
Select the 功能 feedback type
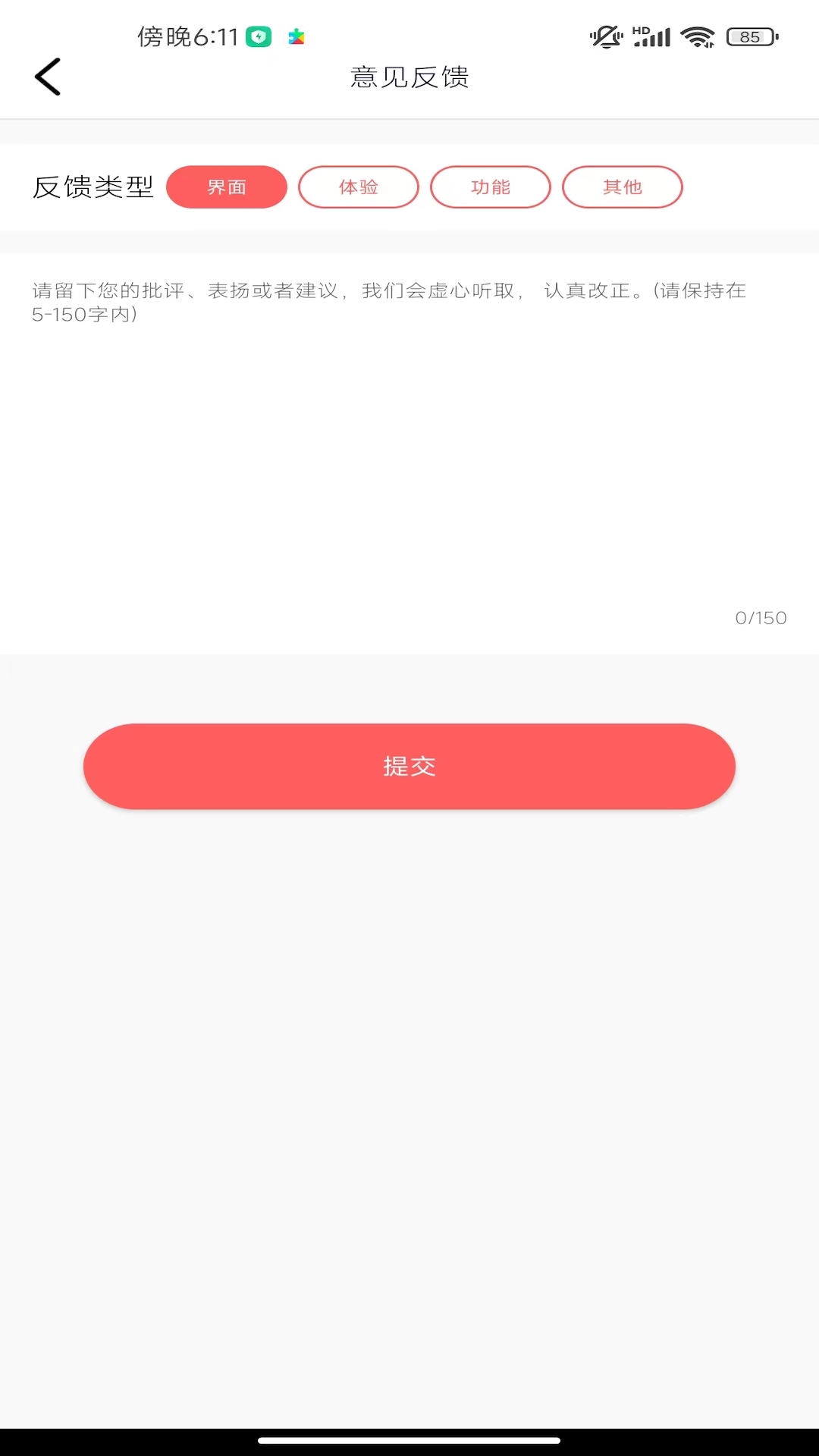[x=491, y=187]
